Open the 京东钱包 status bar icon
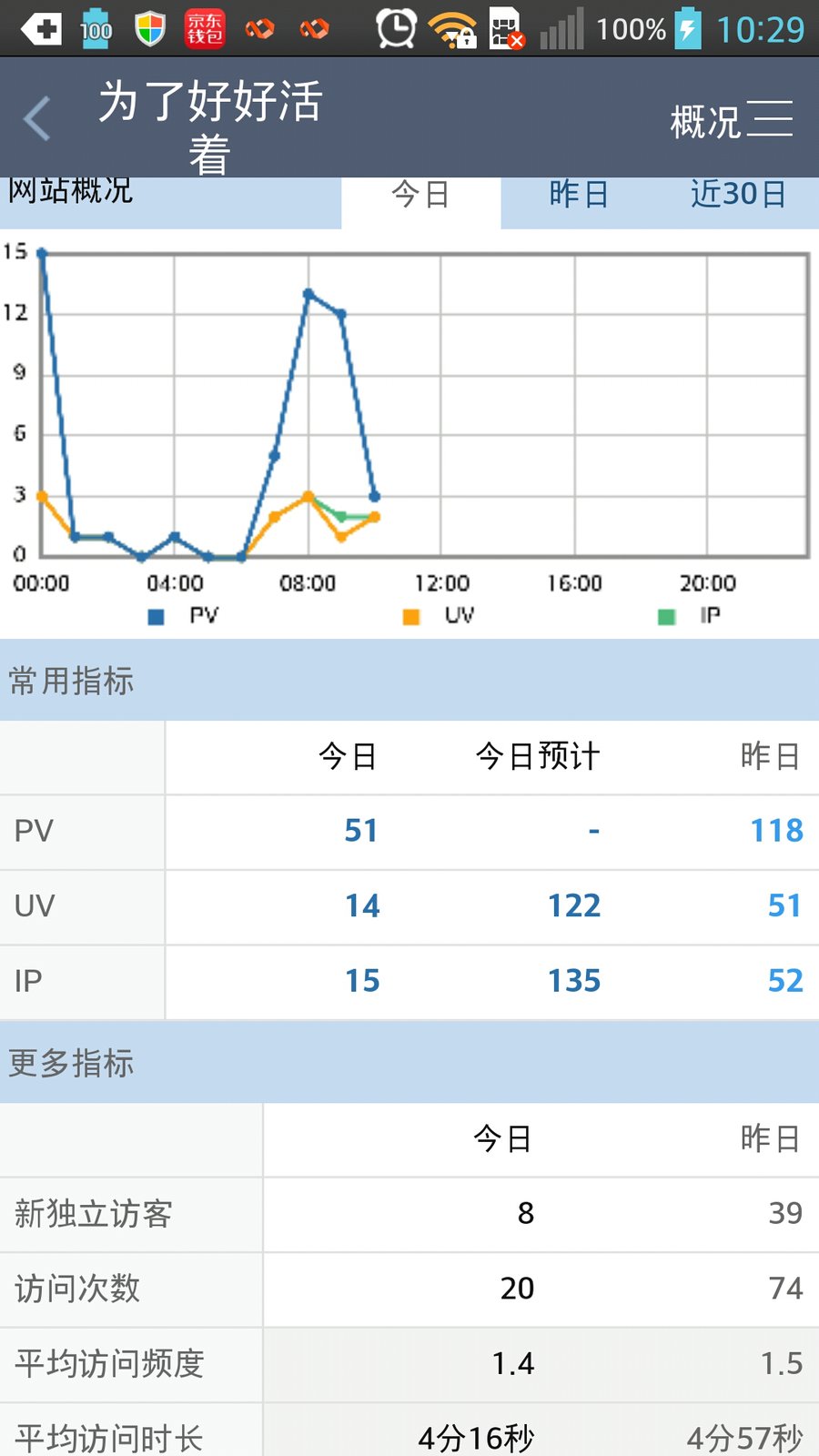Viewport: 819px width, 1456px height. [205, 27]
